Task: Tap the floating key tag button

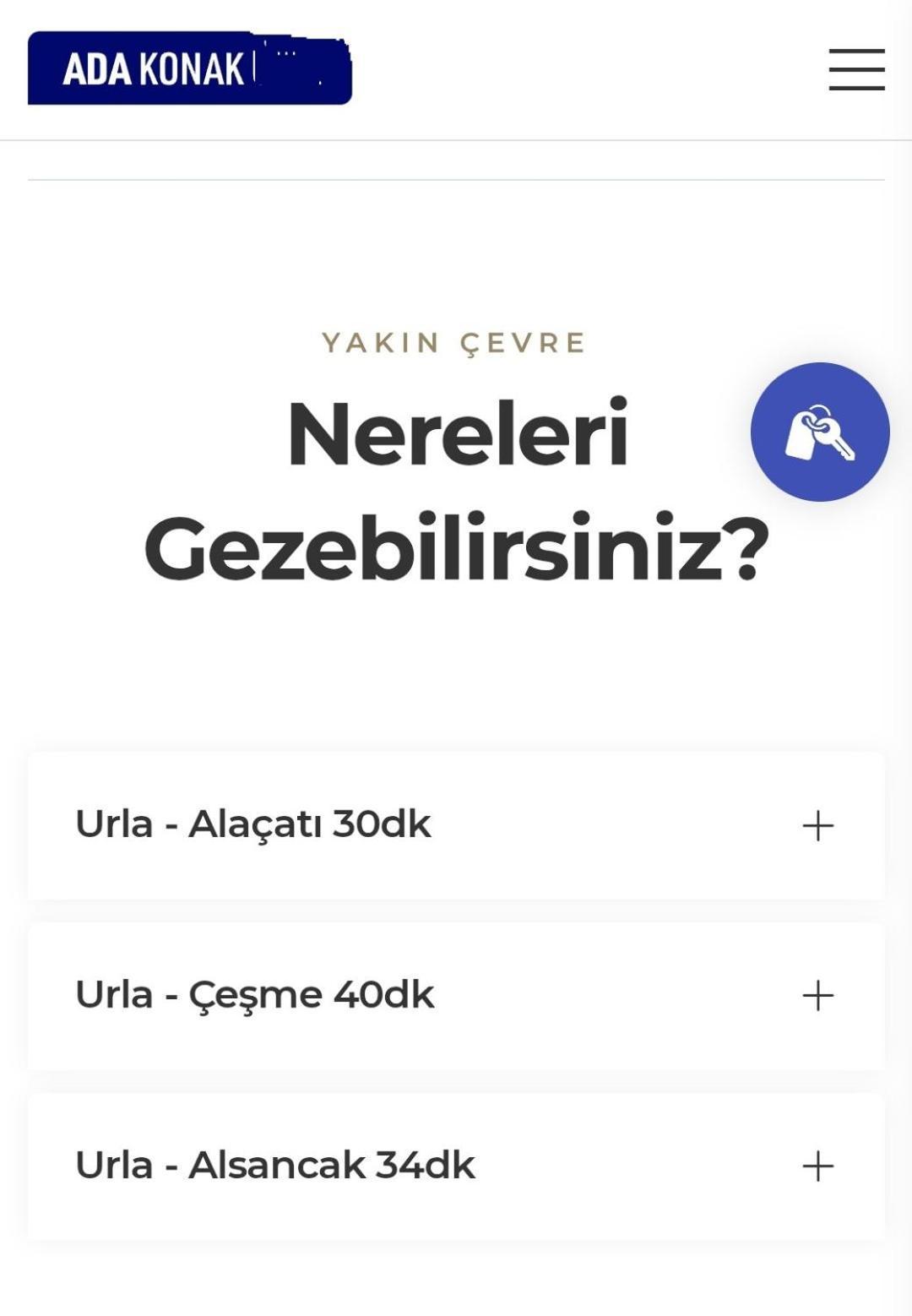Action: [x=819, y=432]
